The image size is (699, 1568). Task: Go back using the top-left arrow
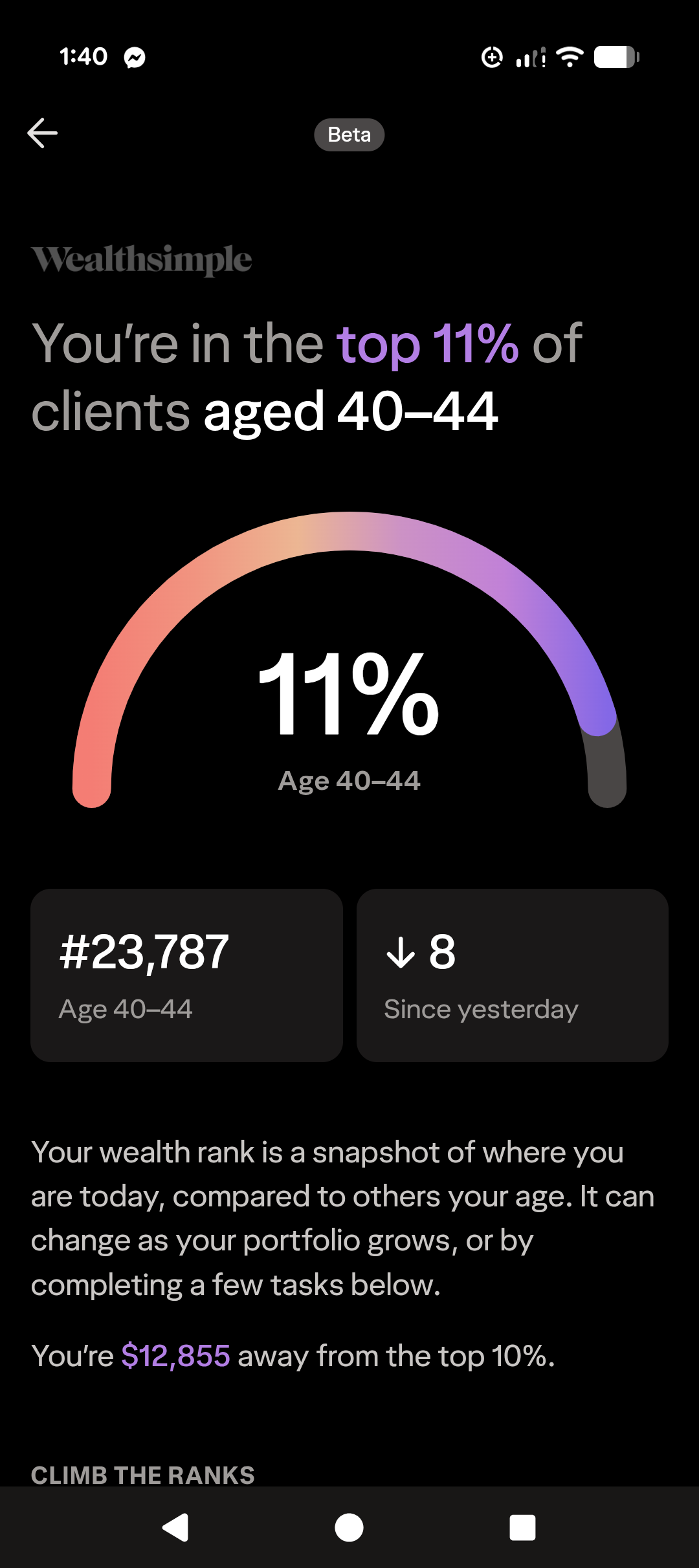pos(43,133)
